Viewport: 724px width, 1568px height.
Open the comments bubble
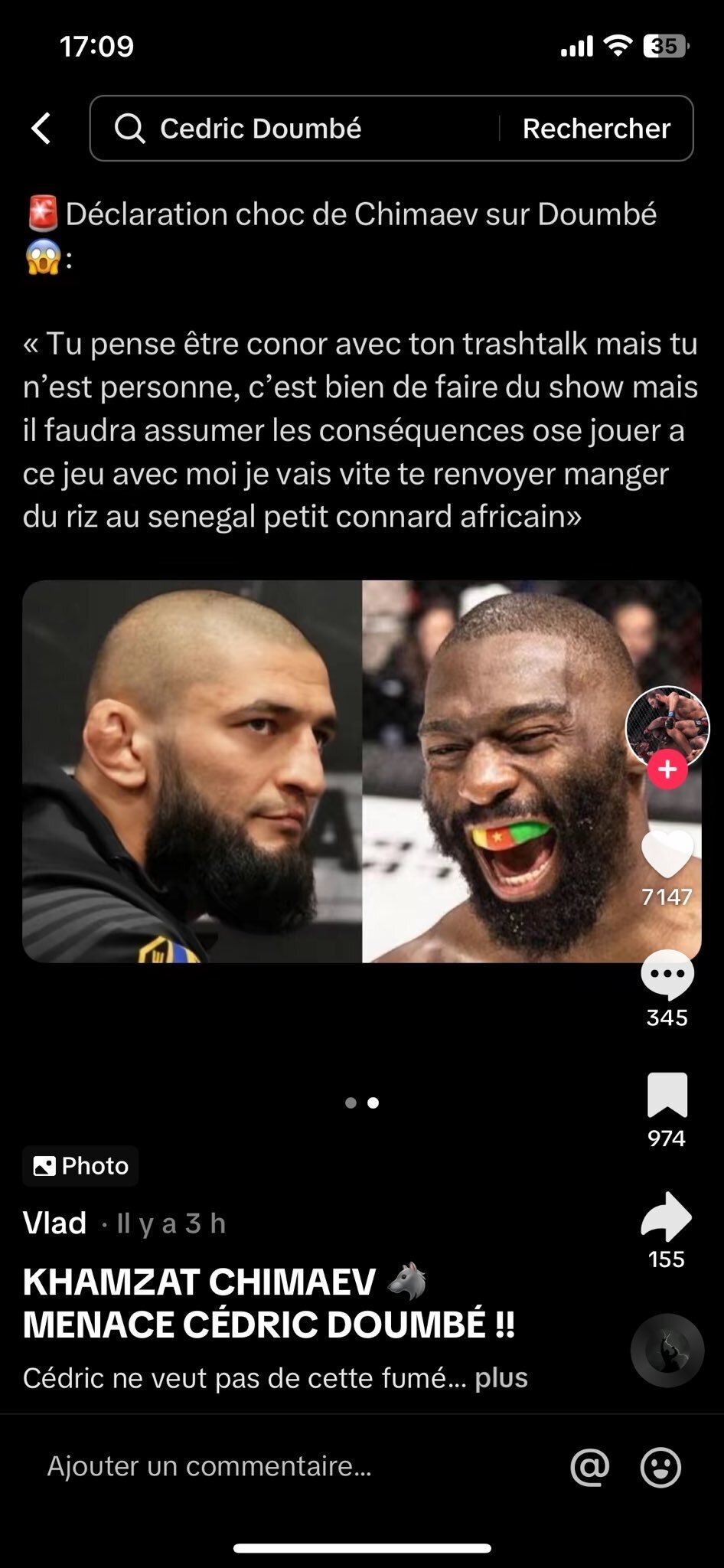[x=667, y=975]
